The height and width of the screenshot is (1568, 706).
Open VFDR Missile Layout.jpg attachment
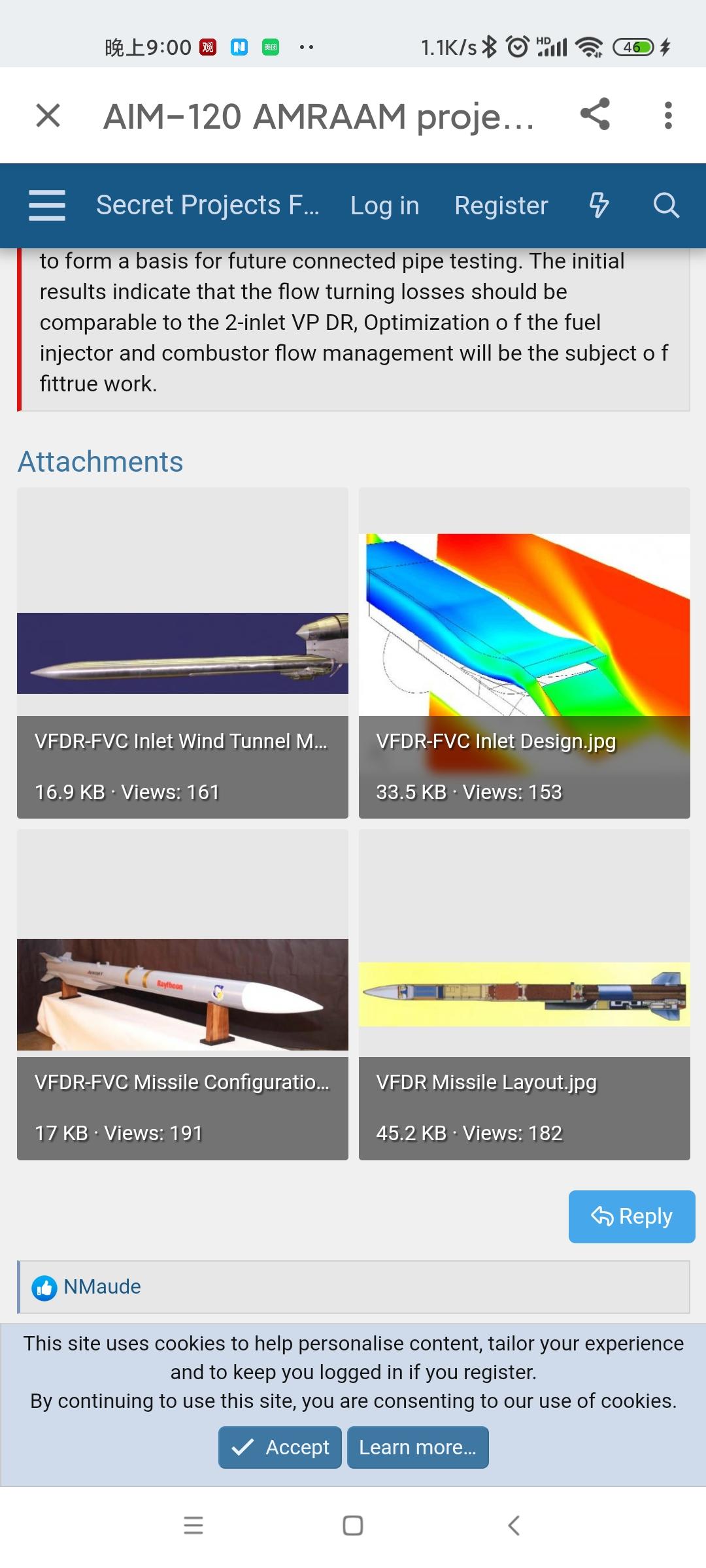tap(524, 994)
